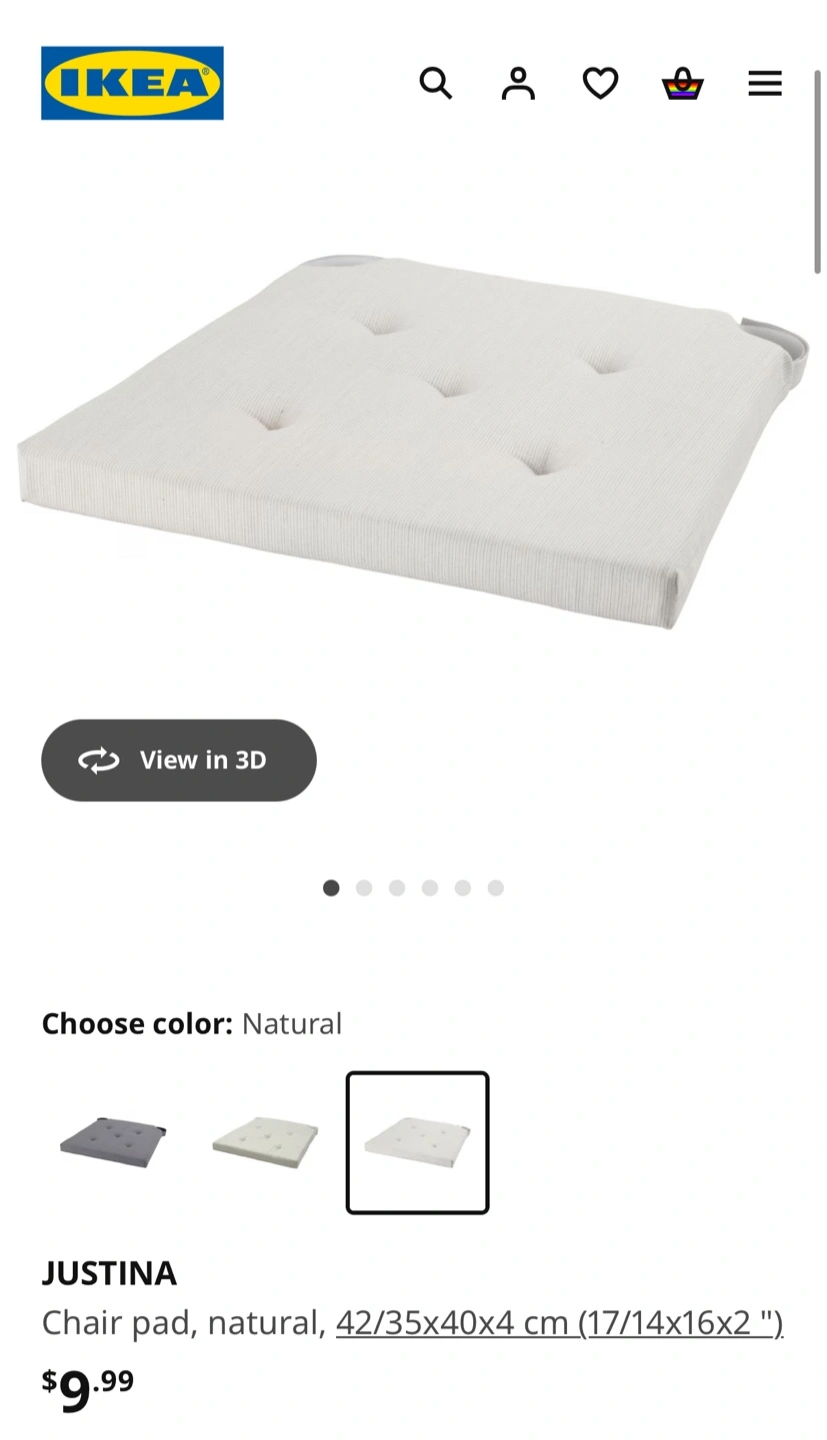Screen dimensions: 827x1440
Task: Jump to the last image dot
Action: [496, 888]
